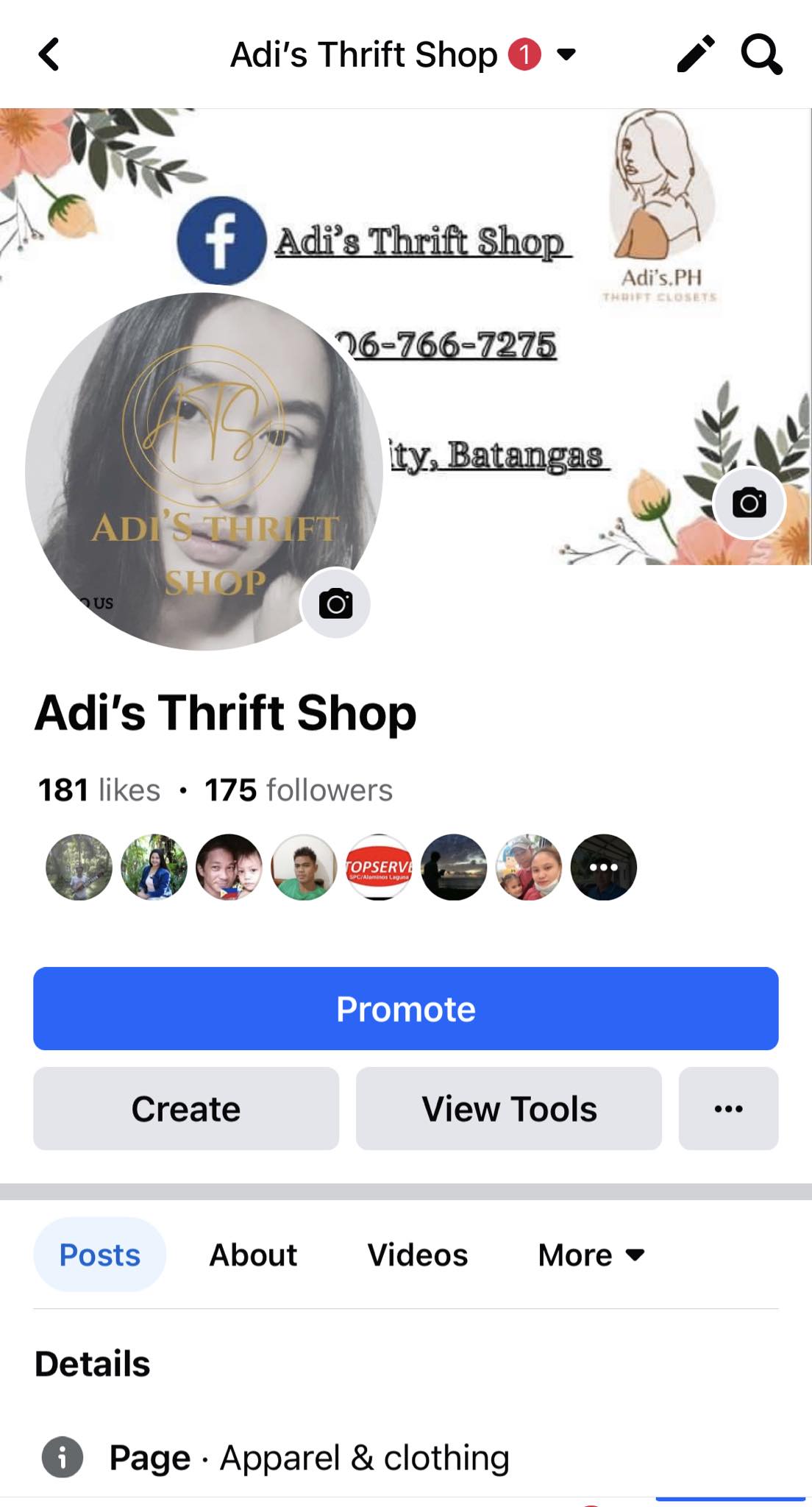Switch to the About tab
Image resolution: width=812 pixels, height=1507 pixels.
coord(253,1255)
